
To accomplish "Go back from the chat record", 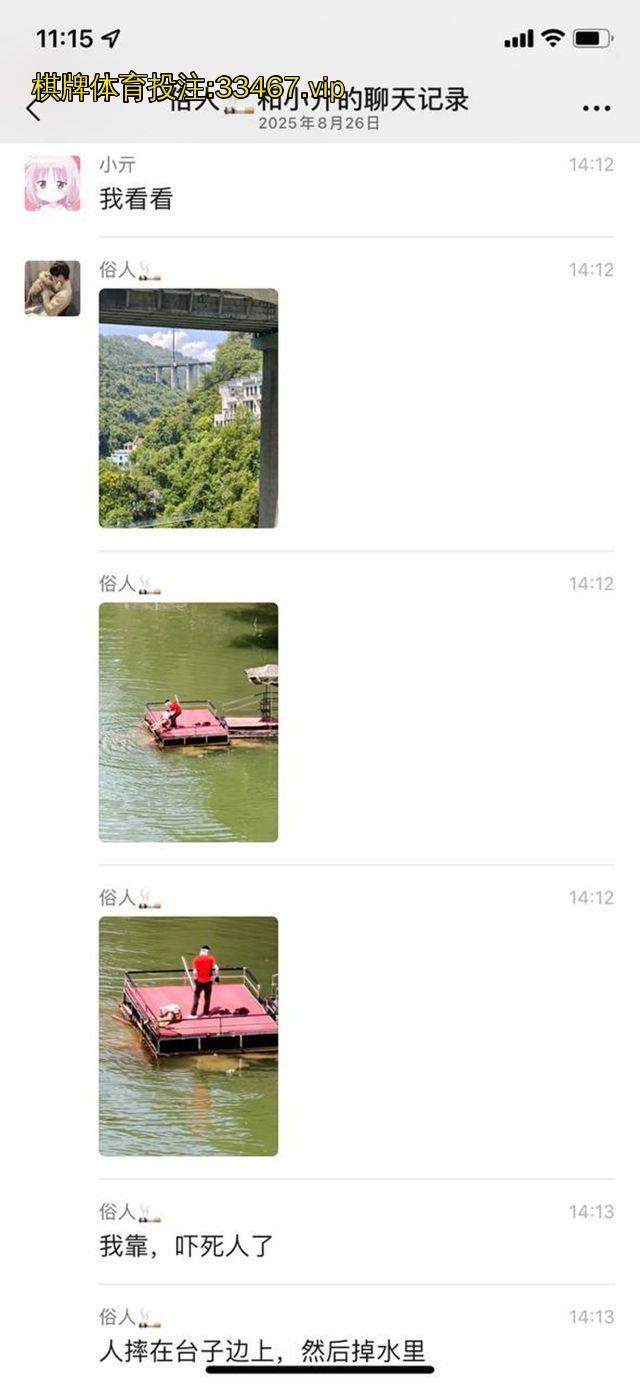I will pos(34,108).
